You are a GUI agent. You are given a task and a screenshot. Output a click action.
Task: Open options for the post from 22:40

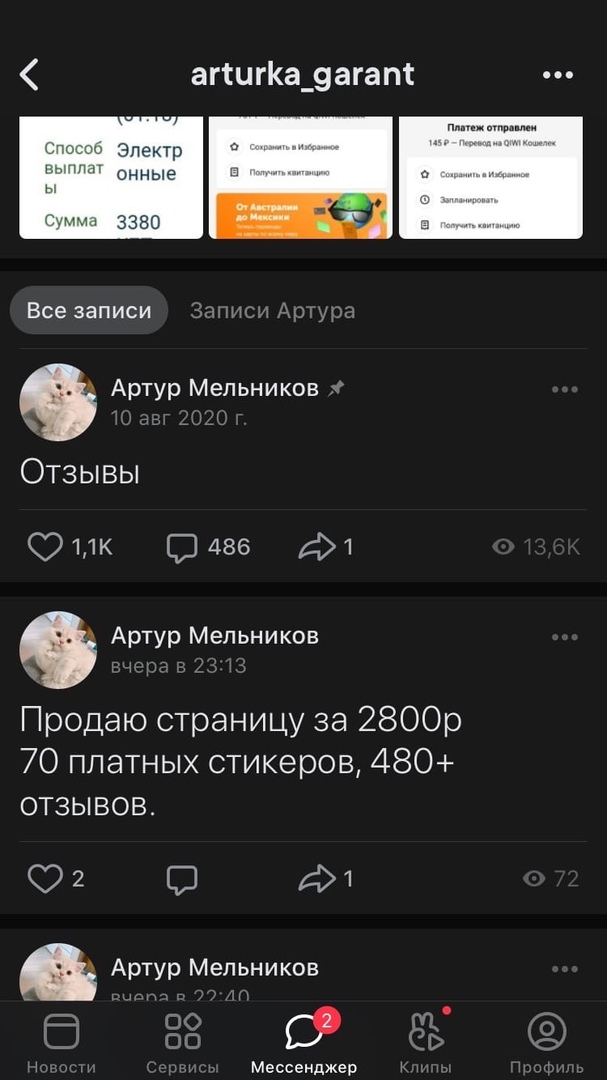coord(565,968)
